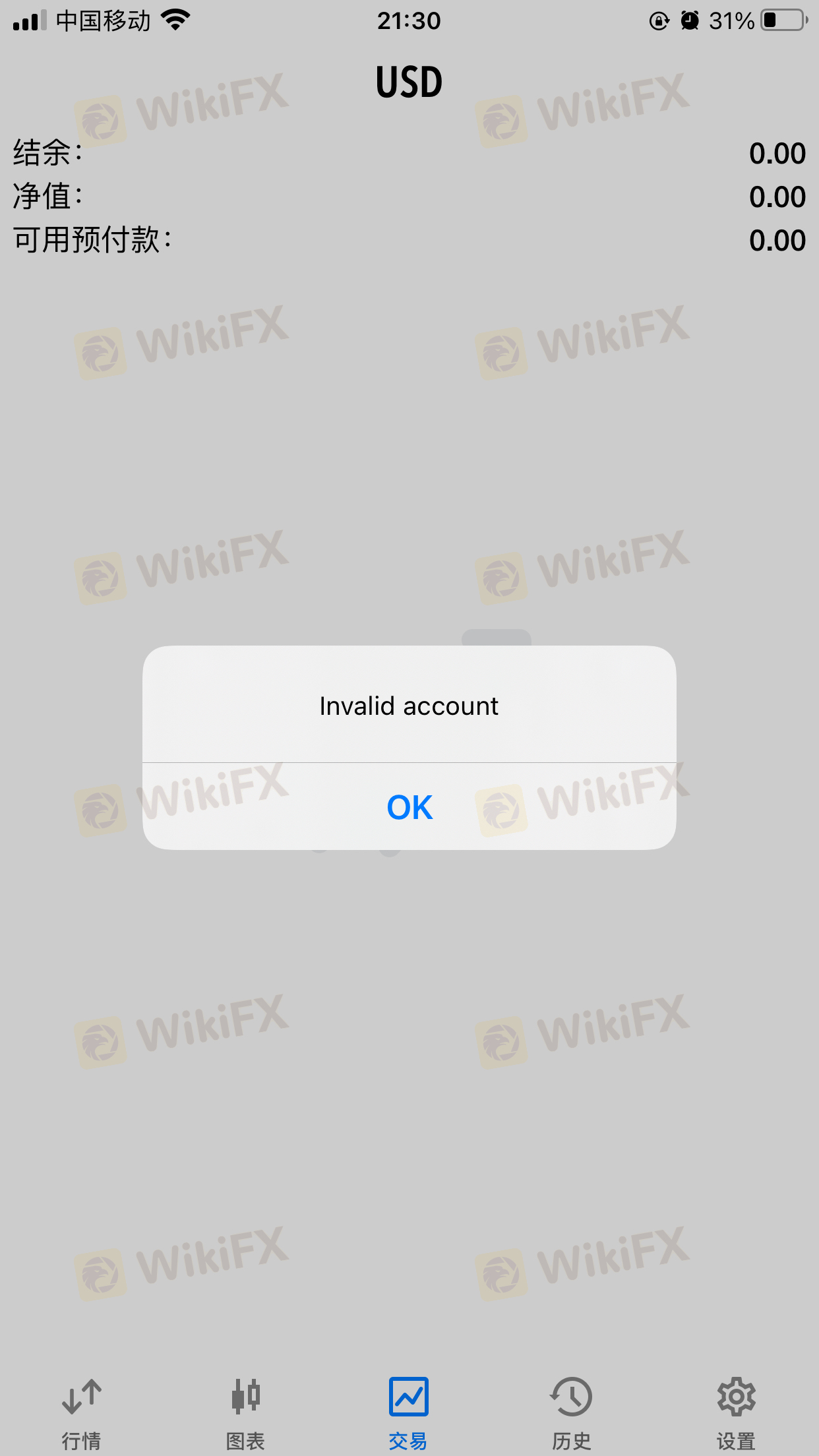
Task: Dismiss the Invalid account alert with OK
Action: point(409,807)
